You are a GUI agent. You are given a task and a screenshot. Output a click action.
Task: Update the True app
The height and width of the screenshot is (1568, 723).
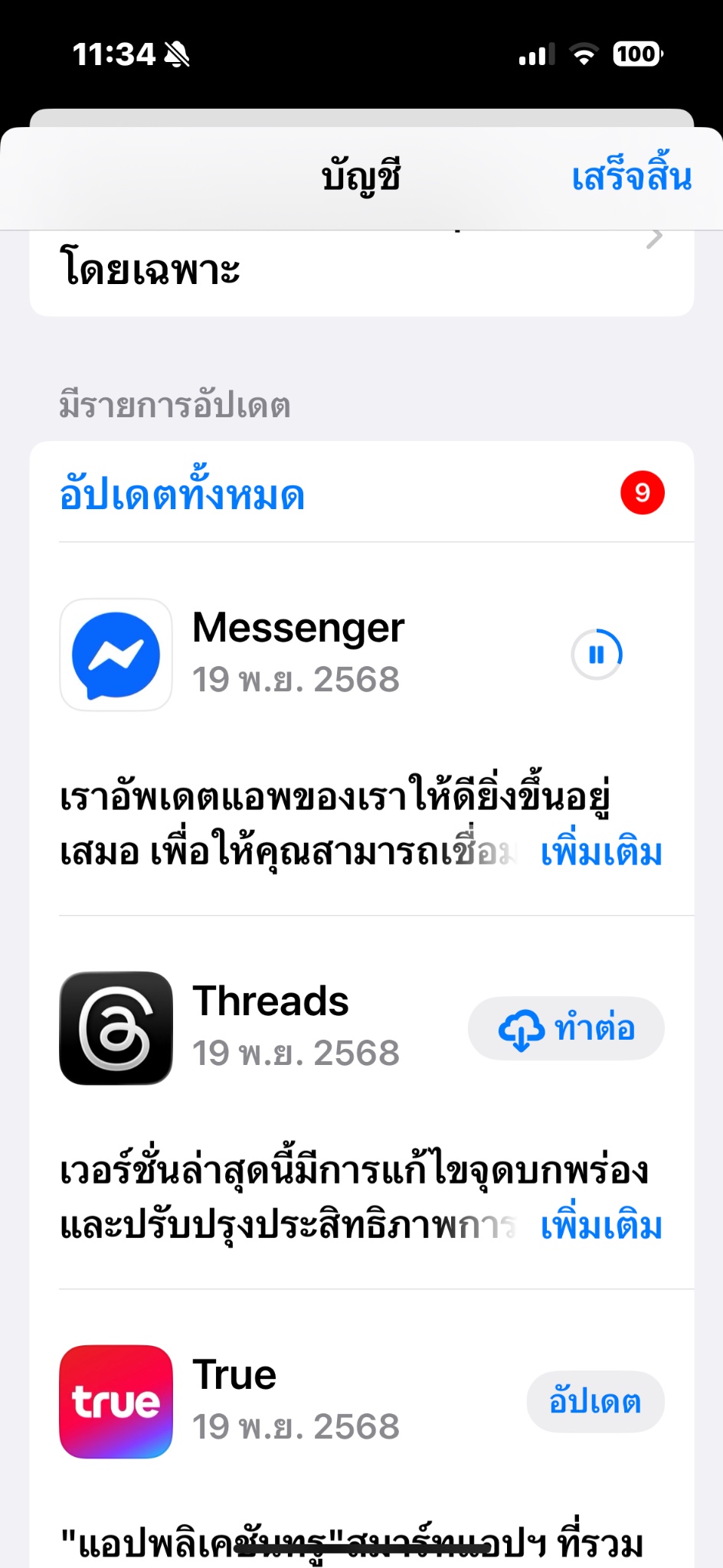click(595, 1402)
